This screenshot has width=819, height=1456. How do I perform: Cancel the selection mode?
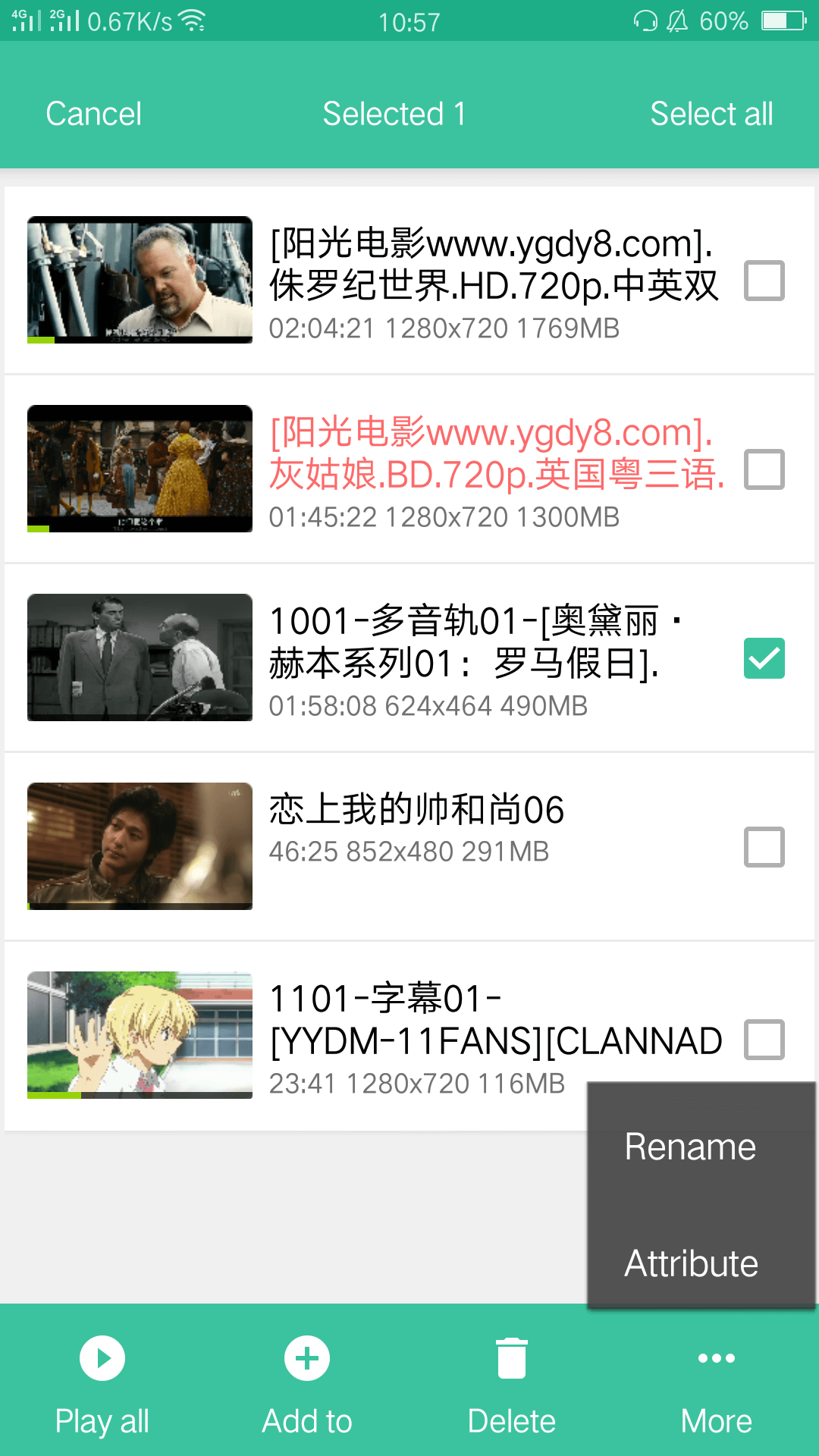(93, 114)
